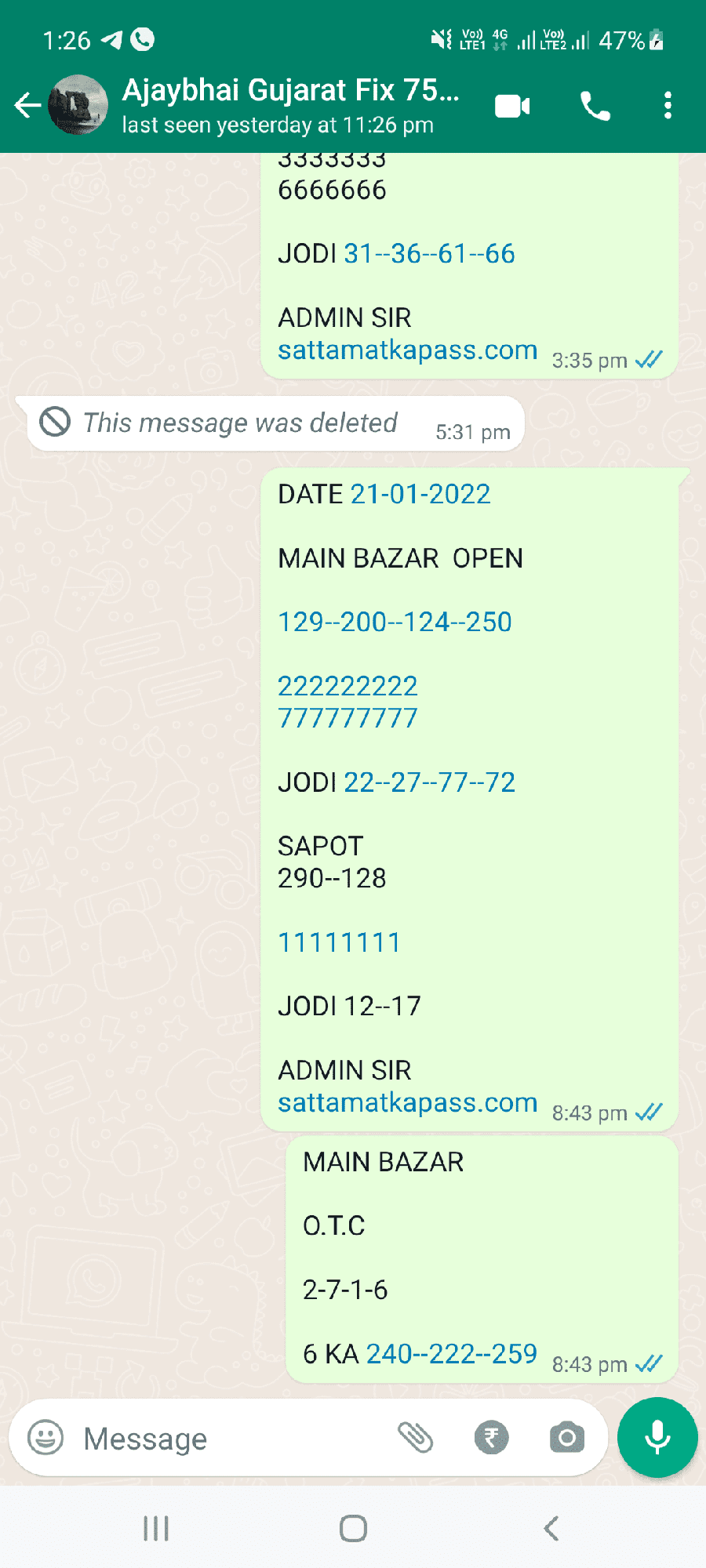Tap the date 21-01-2022 link
Screen dimensions: 706x1568
420,494
